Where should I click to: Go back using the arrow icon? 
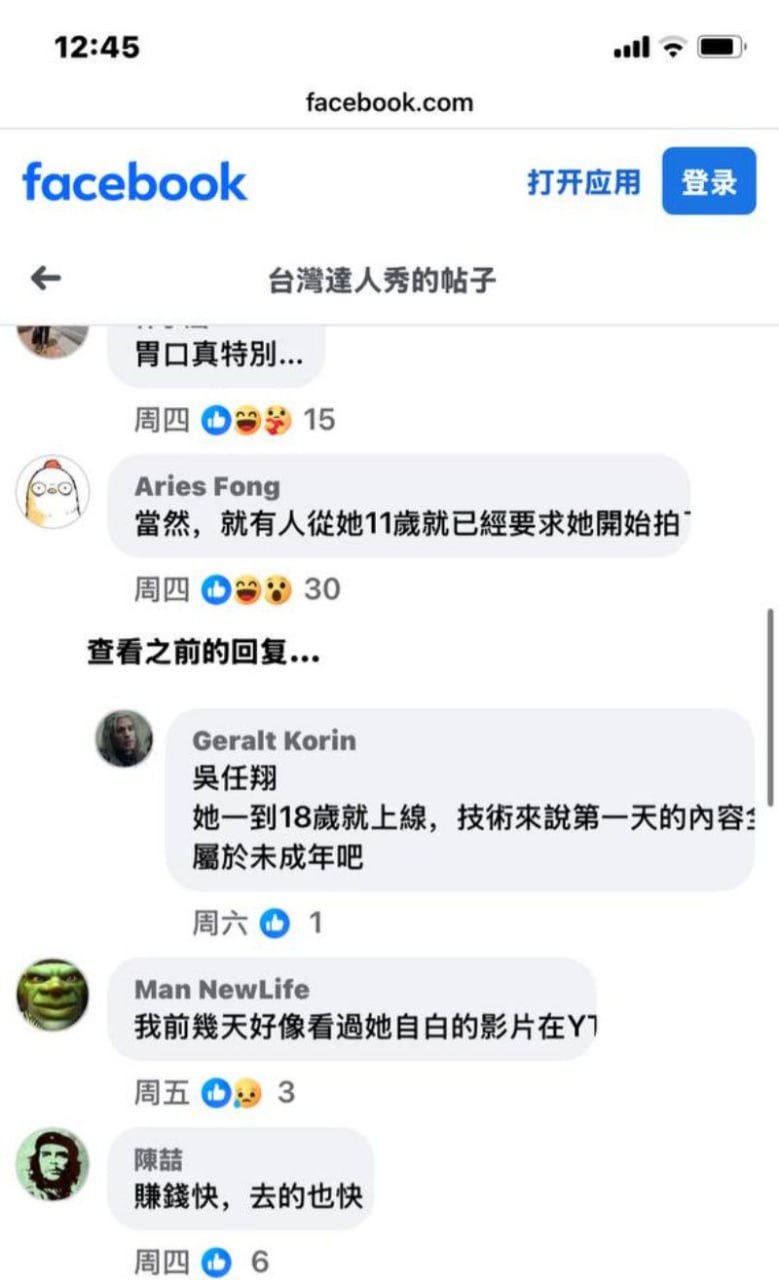point(46,279)
